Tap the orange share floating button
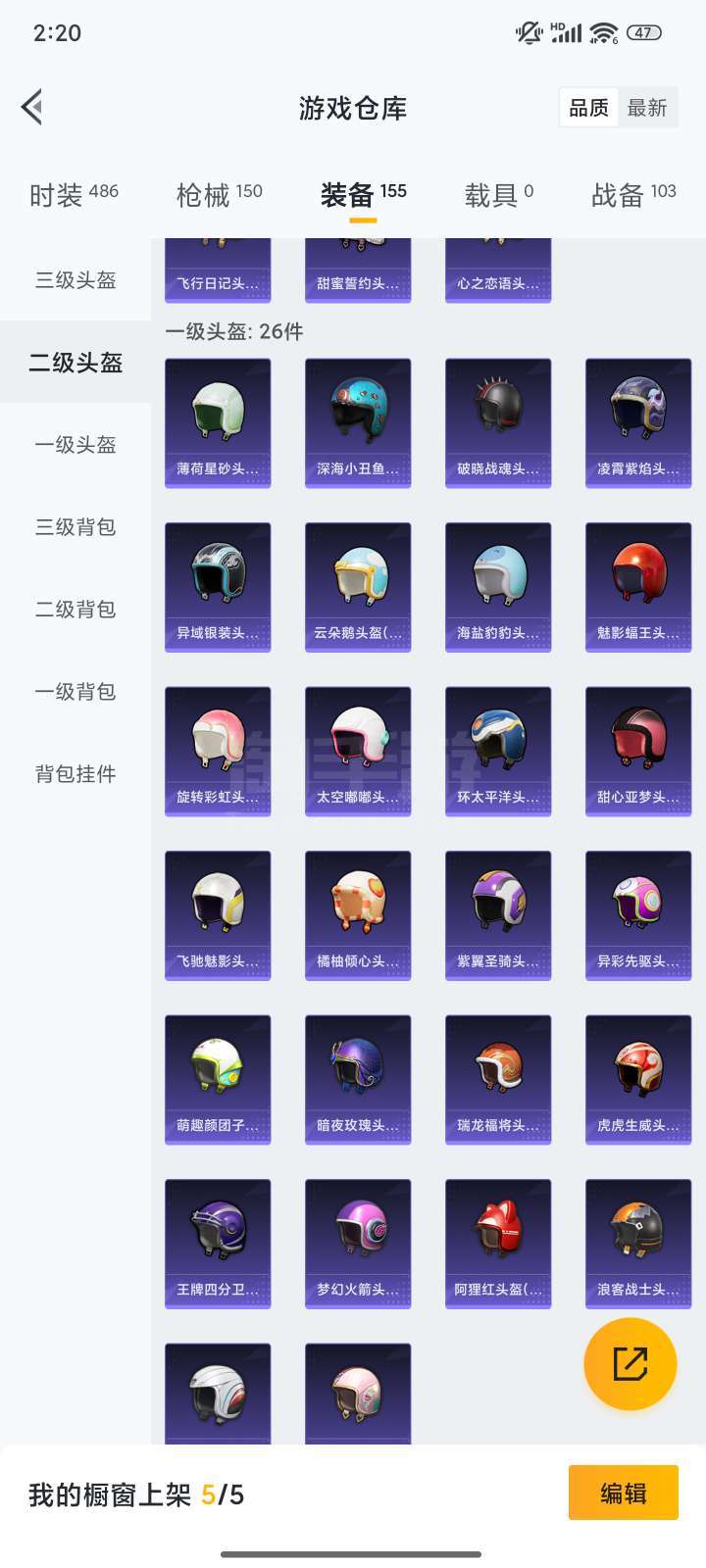 [630, 1363]
